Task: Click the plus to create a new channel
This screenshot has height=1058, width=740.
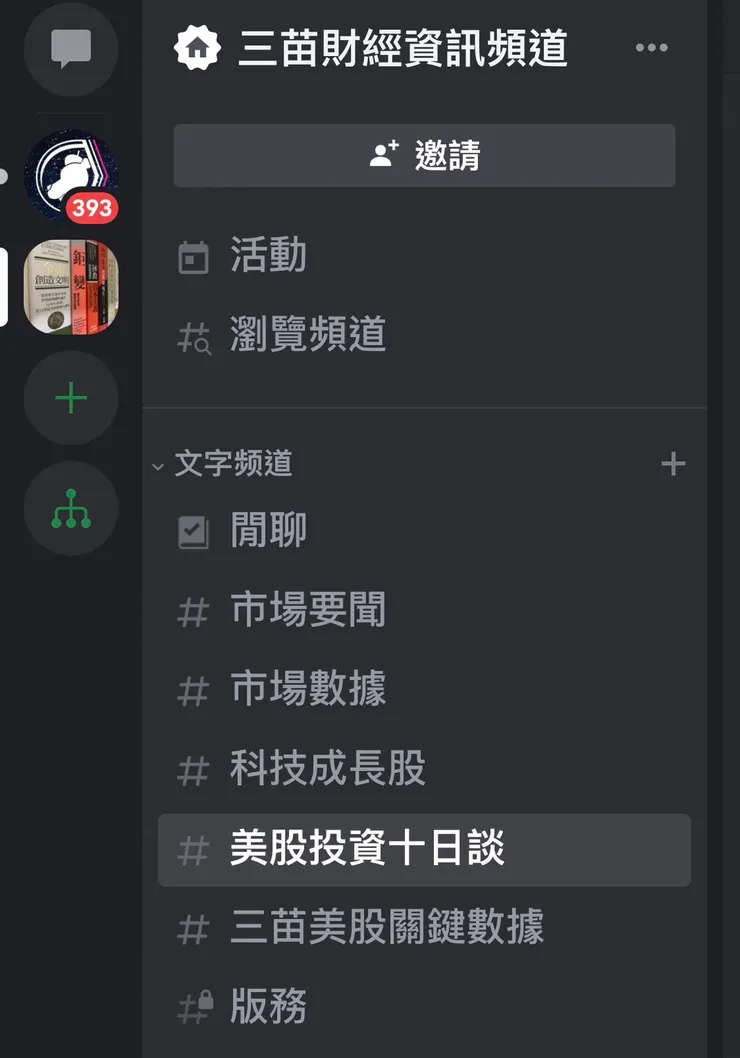Action: 673,463
